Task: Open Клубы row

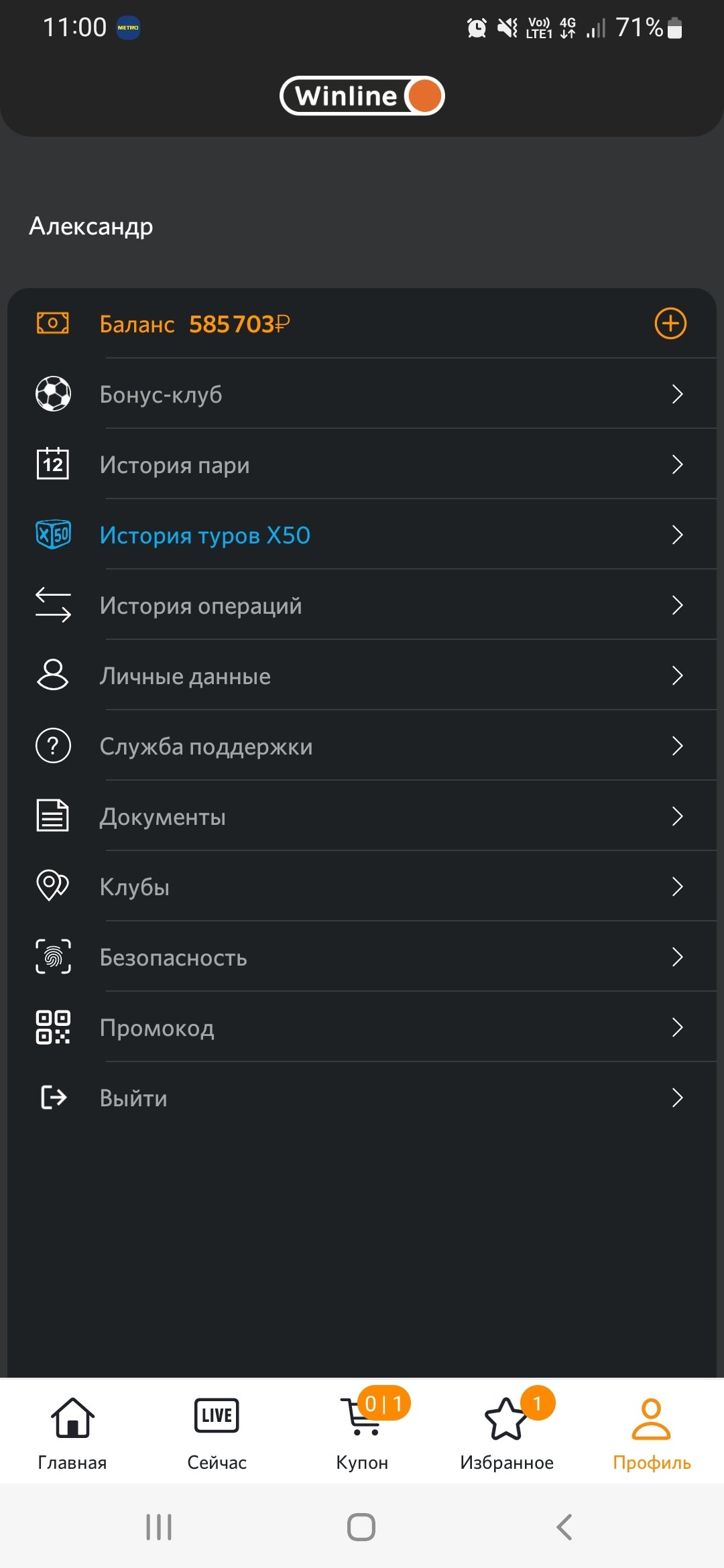Action: click(x=362, y=887)
